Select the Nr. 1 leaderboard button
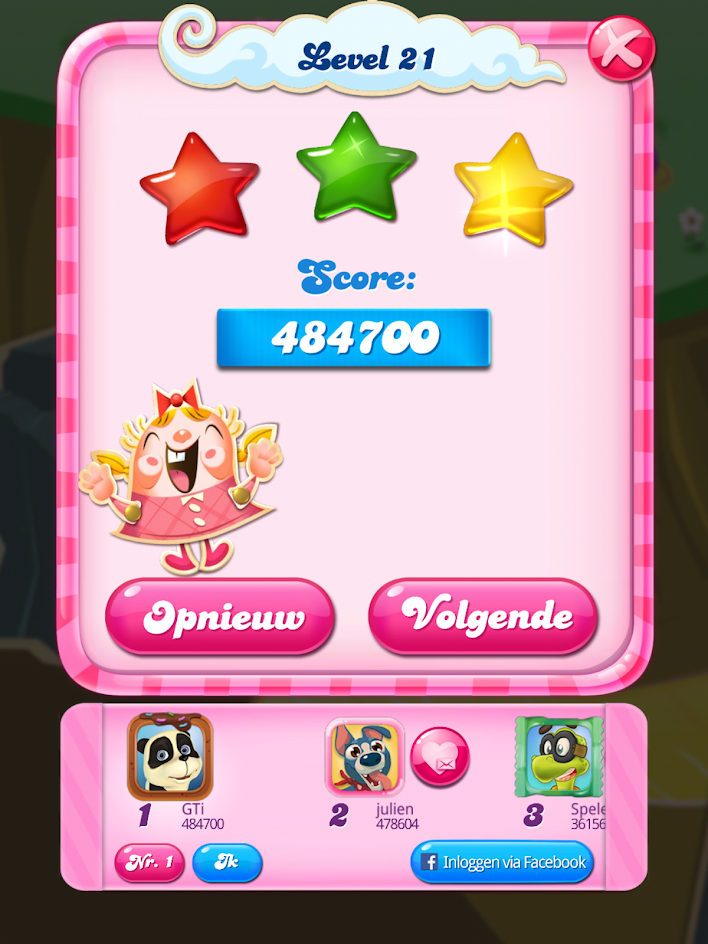The height and width of the screenshot is (944, 708). [x=150, y=862]
